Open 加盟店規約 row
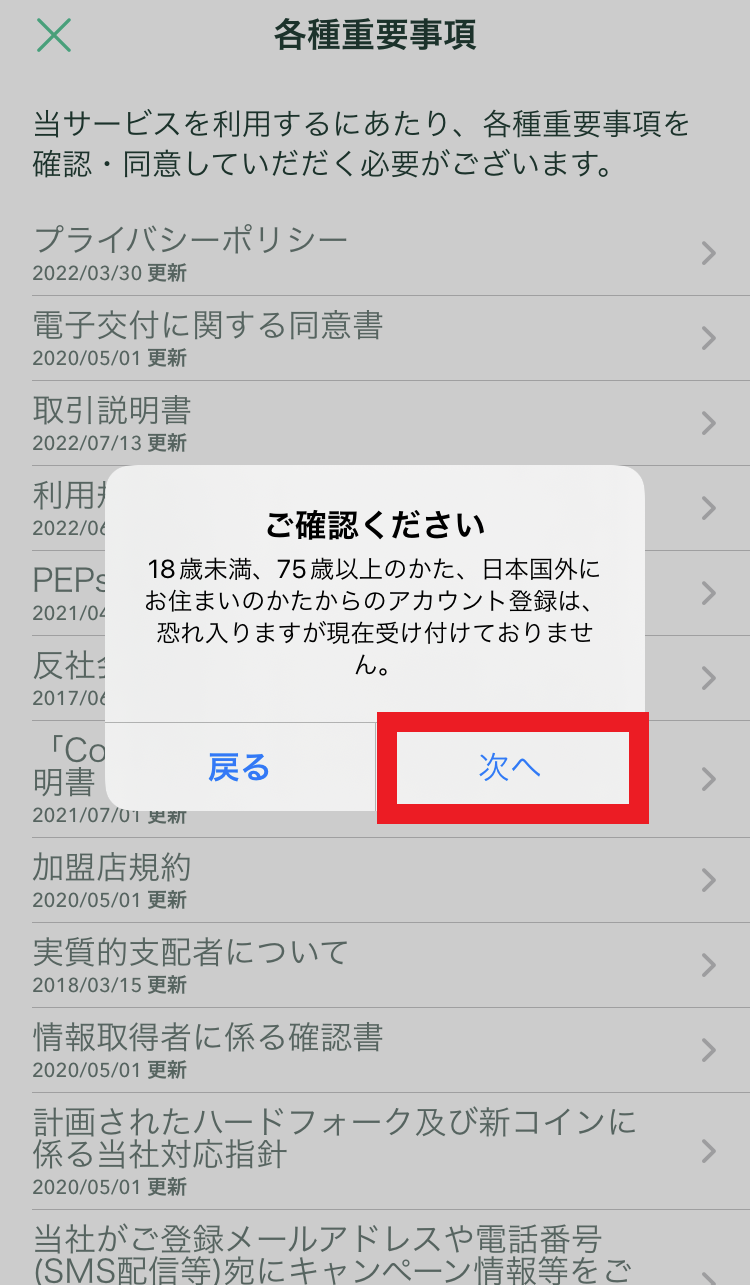Viewport: 750px width, 1285px height. point(375,880)
